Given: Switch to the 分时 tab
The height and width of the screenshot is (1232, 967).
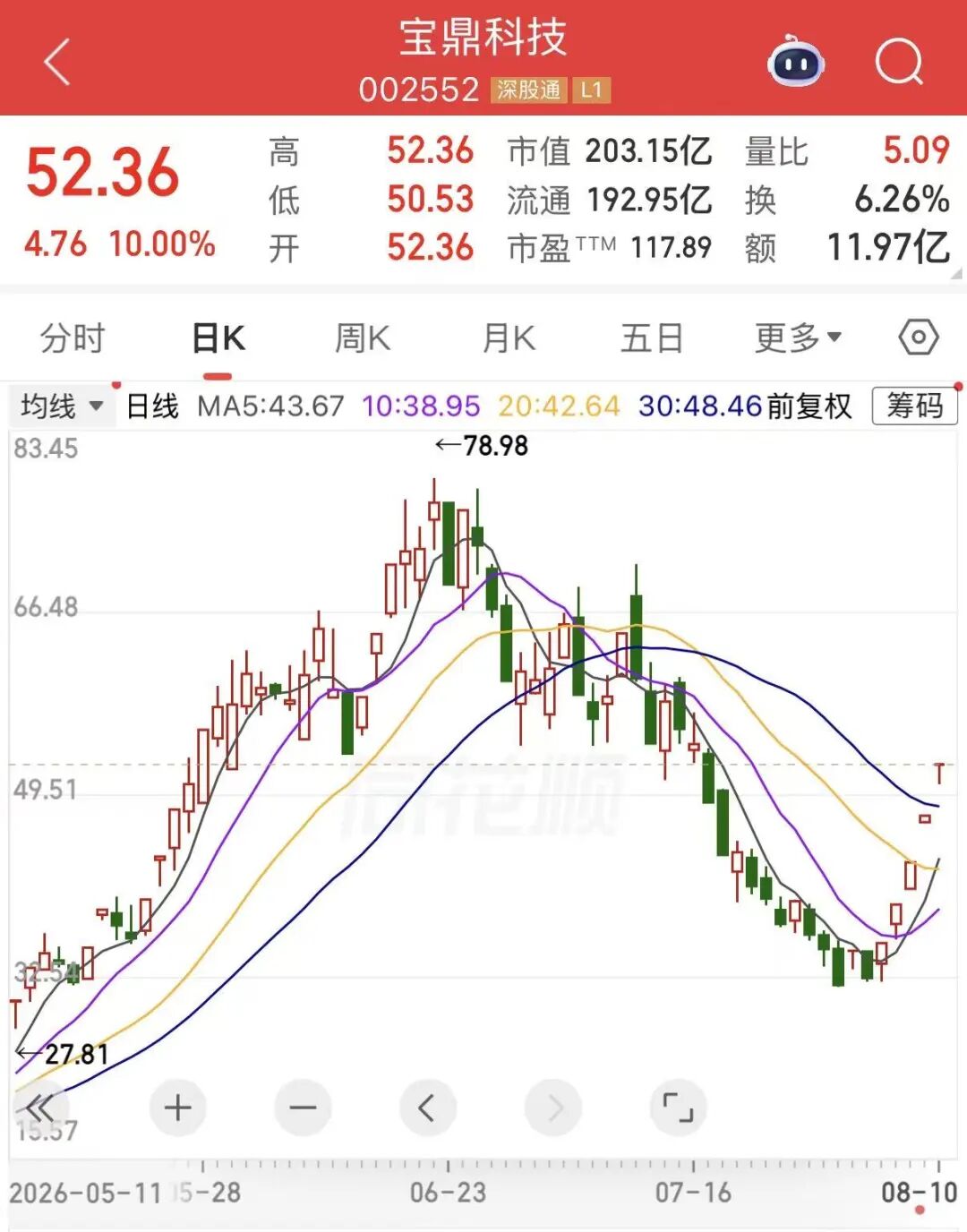Looking at the screenshot, I should point(73,339).
